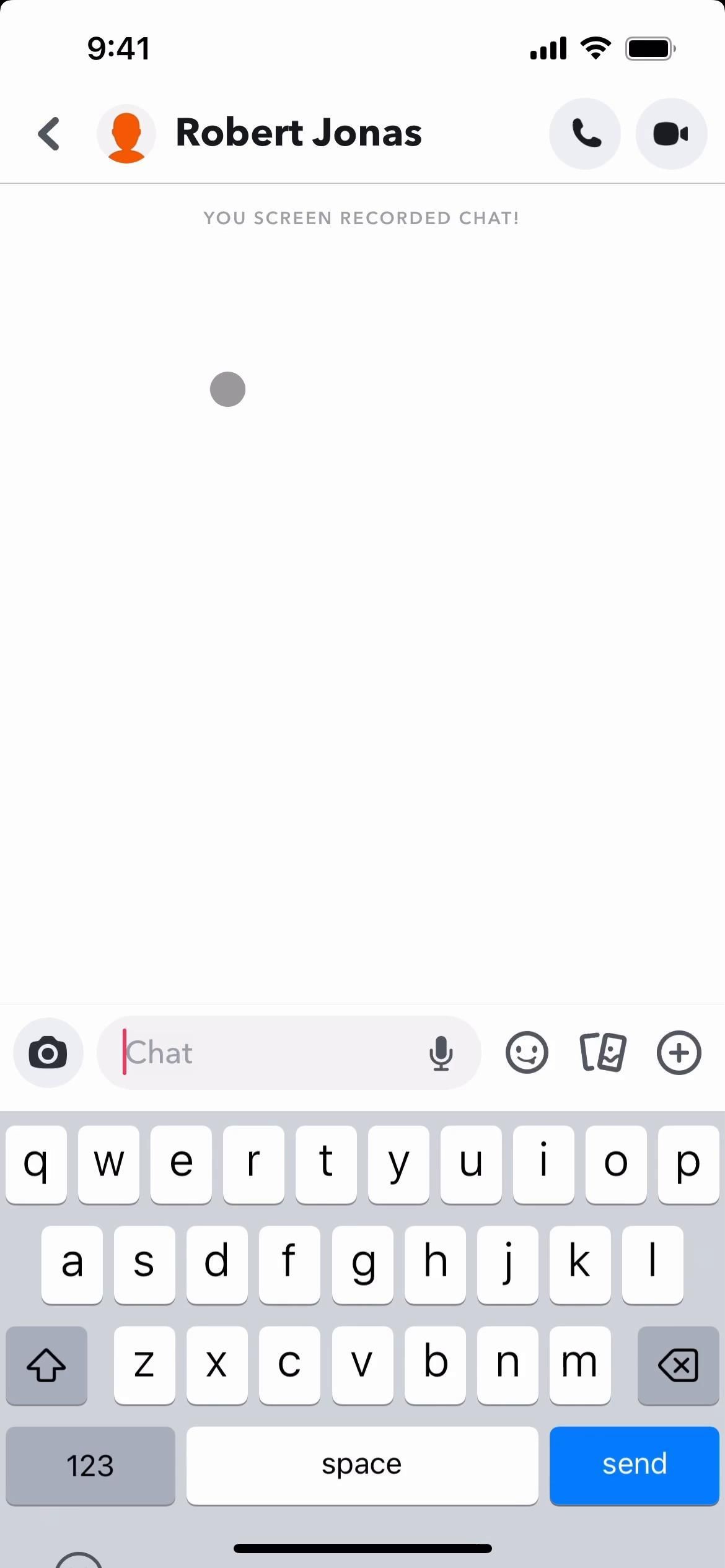Tap the space bar
This screenshot has width=725, height=1568.
pos(362,1465)
